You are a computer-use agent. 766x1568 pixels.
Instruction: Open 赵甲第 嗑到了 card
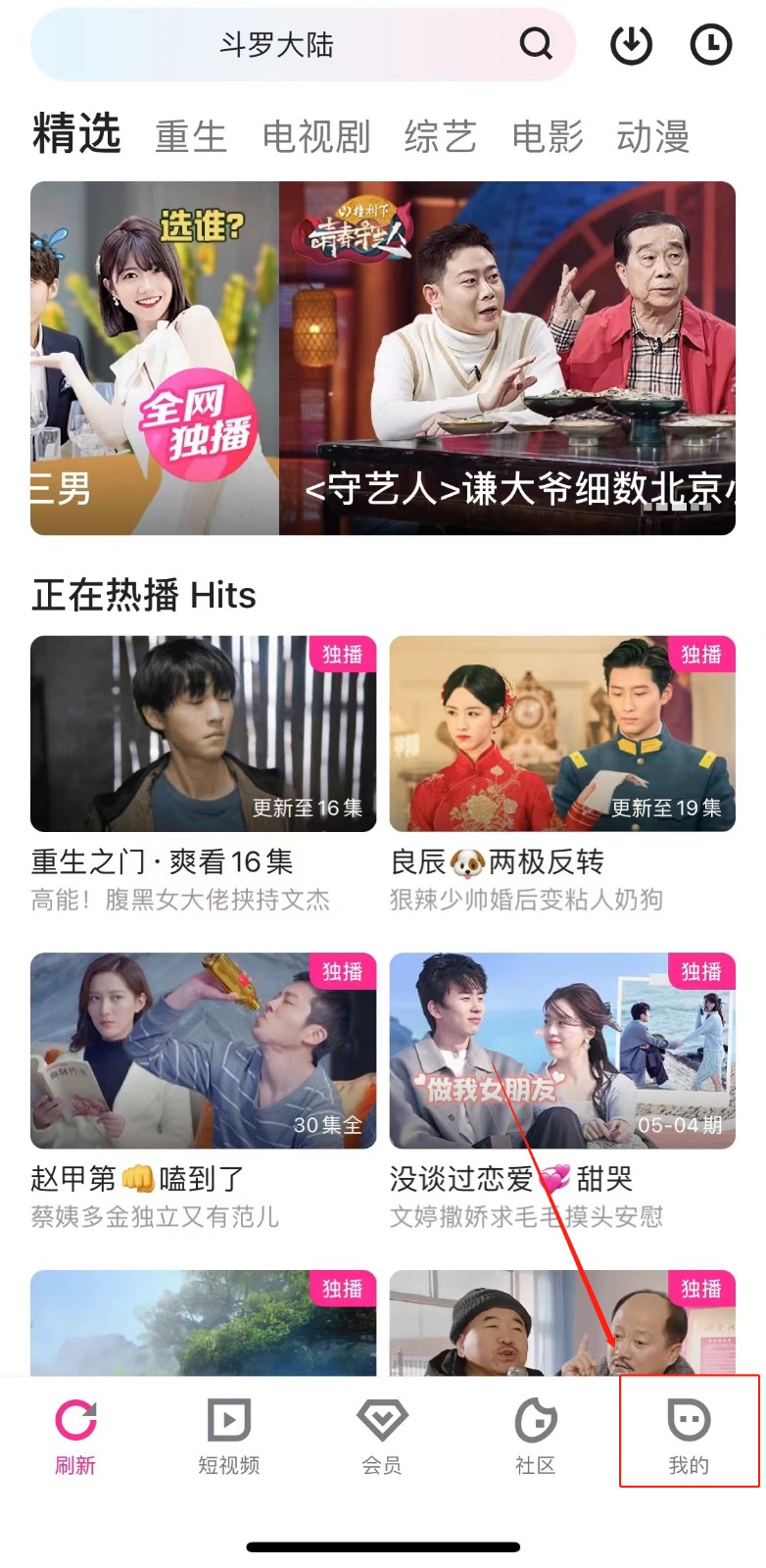pos(203,1092)
